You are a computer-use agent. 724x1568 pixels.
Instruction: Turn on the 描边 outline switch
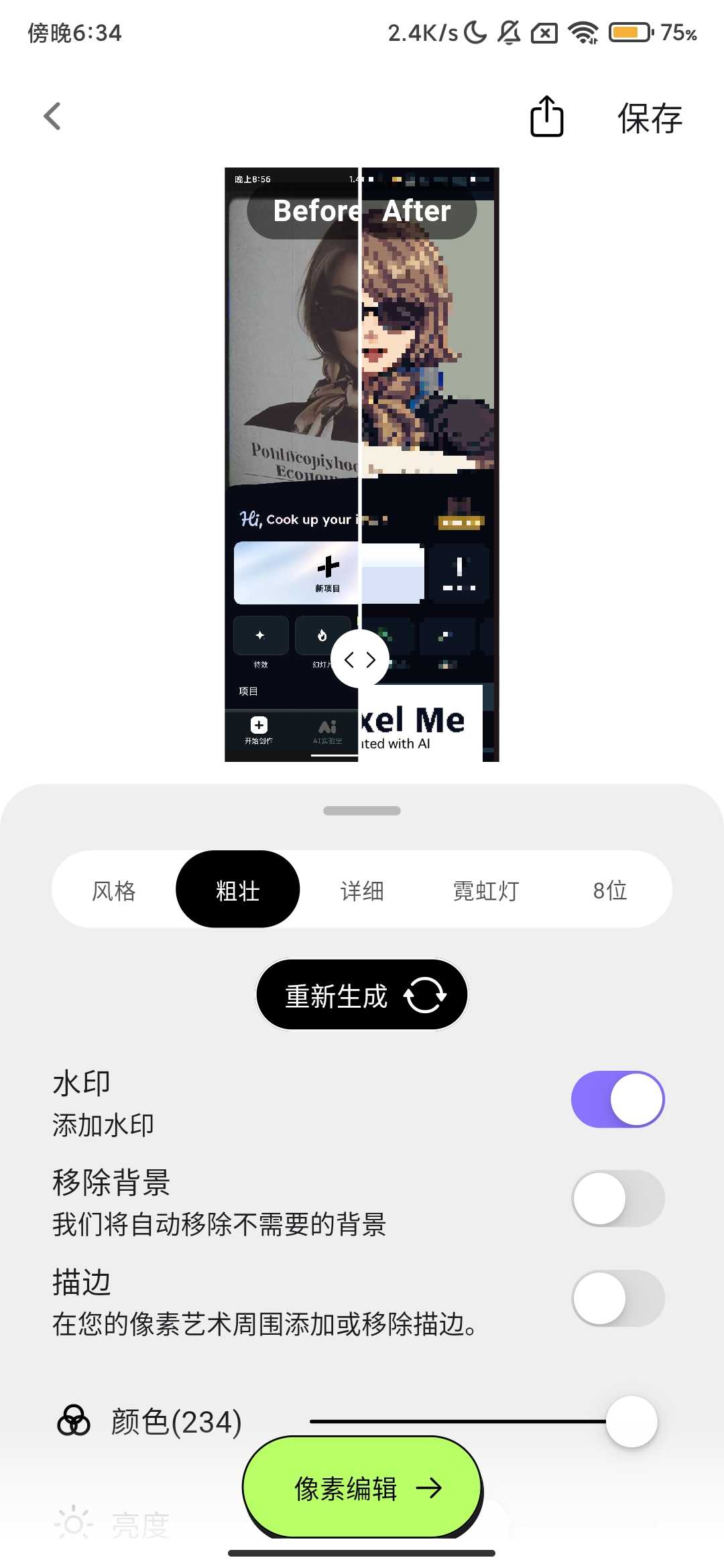click(x=617, y=1298)
